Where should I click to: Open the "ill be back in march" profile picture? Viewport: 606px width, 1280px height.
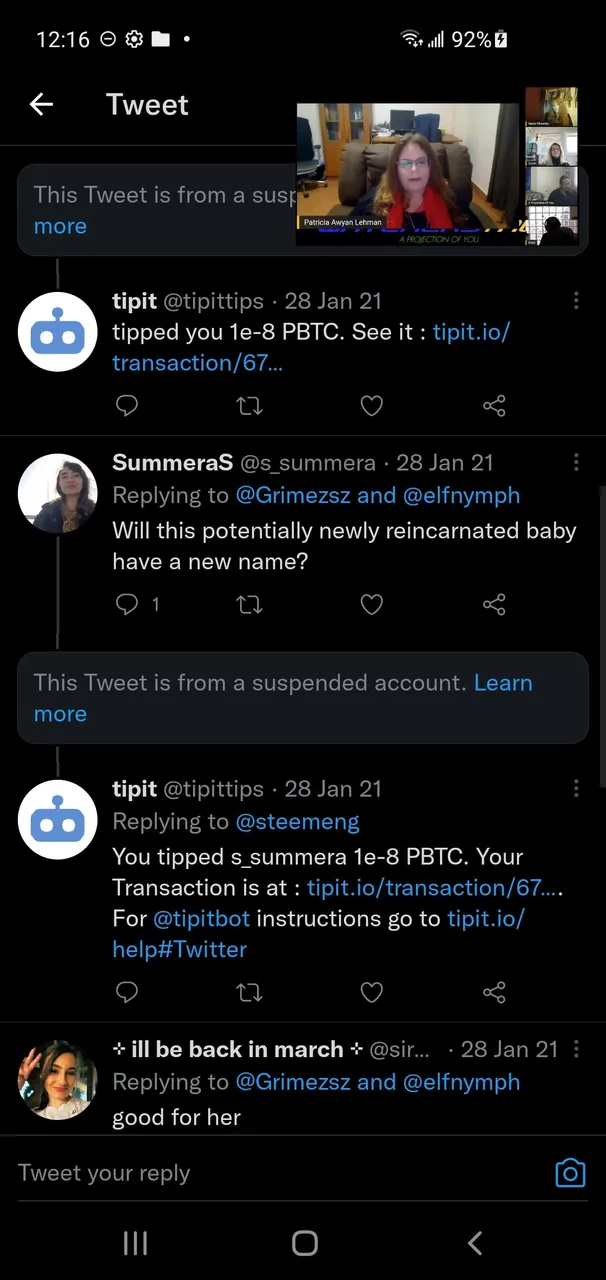pyautogui.click(x=57, y=1080)
